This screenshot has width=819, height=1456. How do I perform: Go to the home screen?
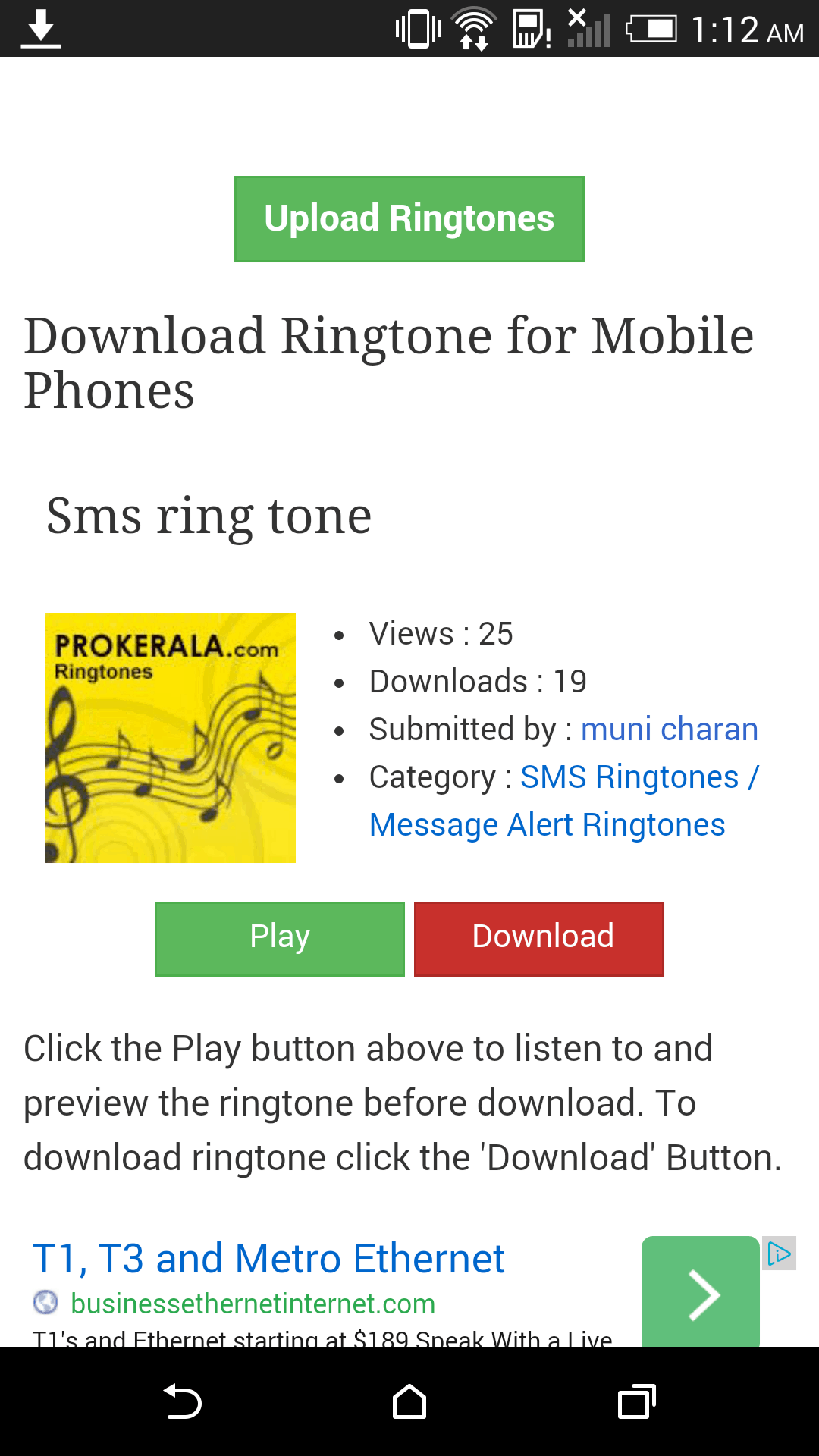pyautogui.click(x=409, y=1401)
